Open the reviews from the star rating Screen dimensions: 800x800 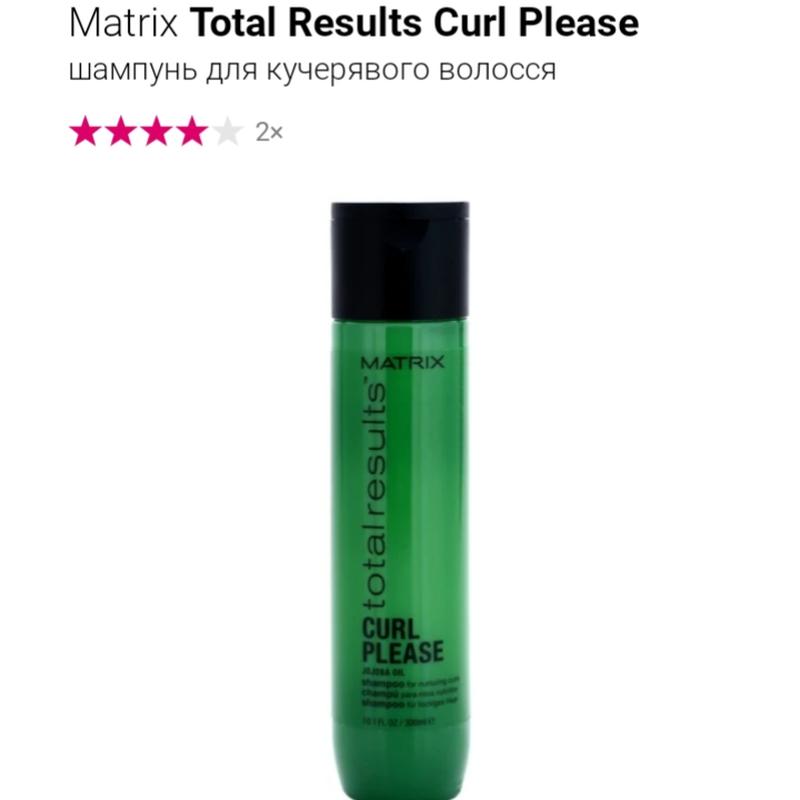pos(157,132)
